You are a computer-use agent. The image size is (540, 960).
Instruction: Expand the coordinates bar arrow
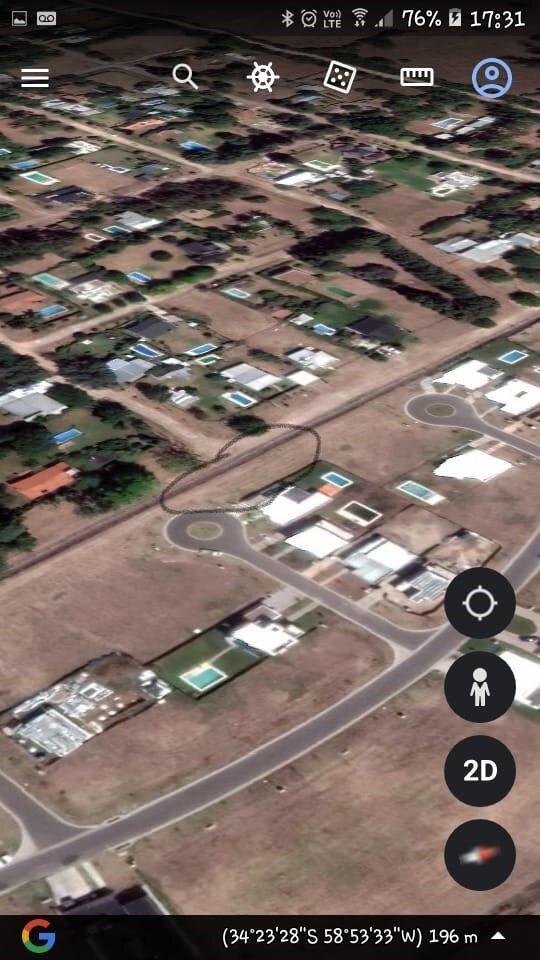tap(498, 936)
